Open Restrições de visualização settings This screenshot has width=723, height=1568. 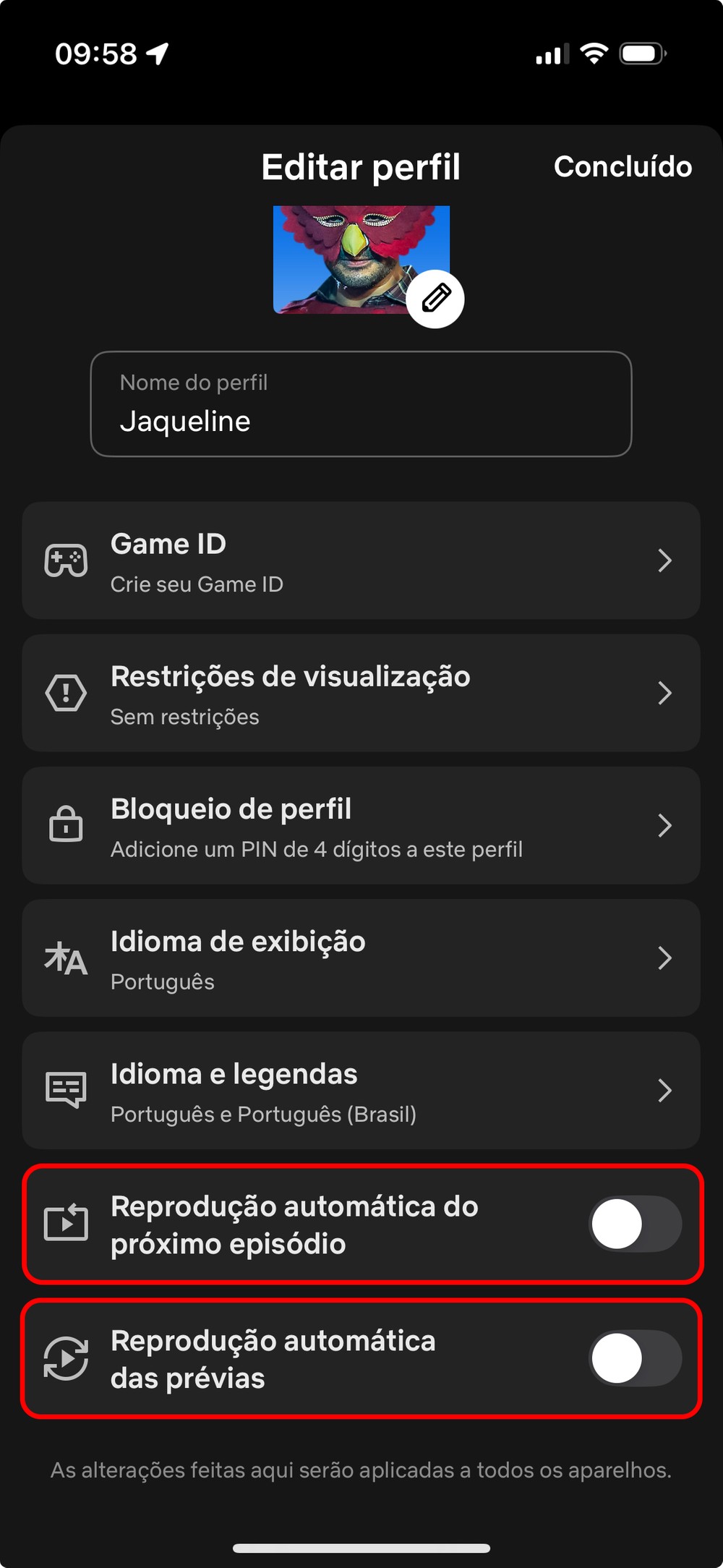point(361,694)
